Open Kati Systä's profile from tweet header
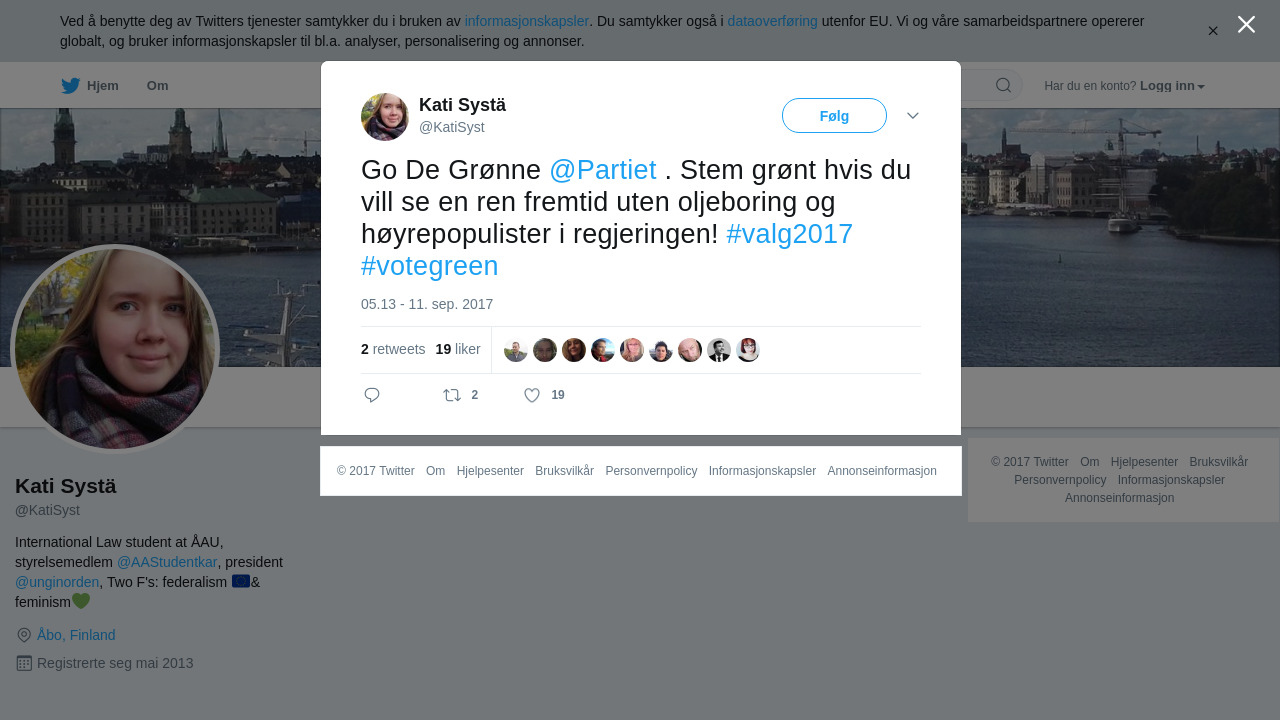 click(x=462, y=105)
